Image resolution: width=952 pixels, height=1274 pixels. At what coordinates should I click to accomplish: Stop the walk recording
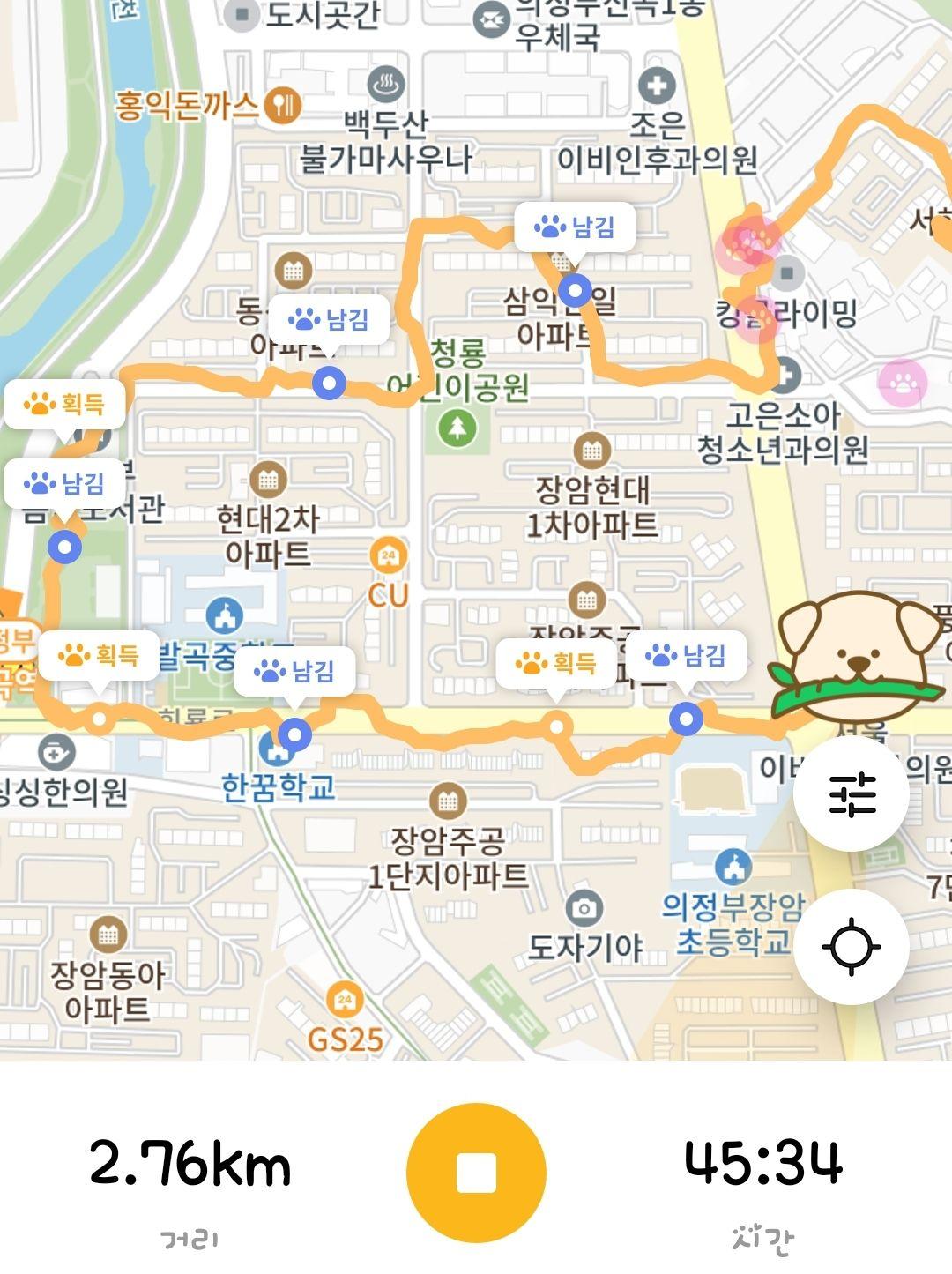pos(476,1173)
